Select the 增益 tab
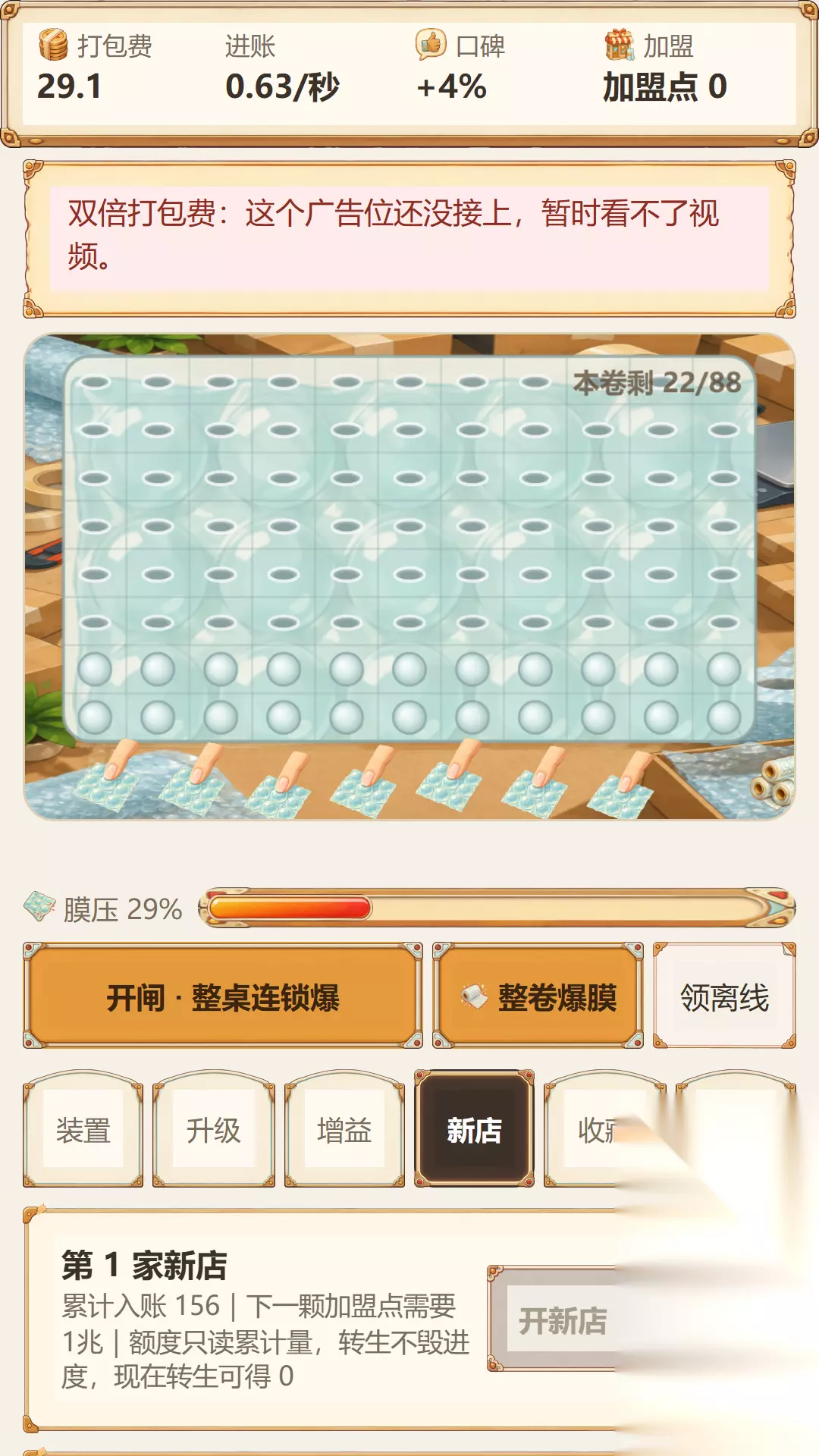 pos(344,1129)
